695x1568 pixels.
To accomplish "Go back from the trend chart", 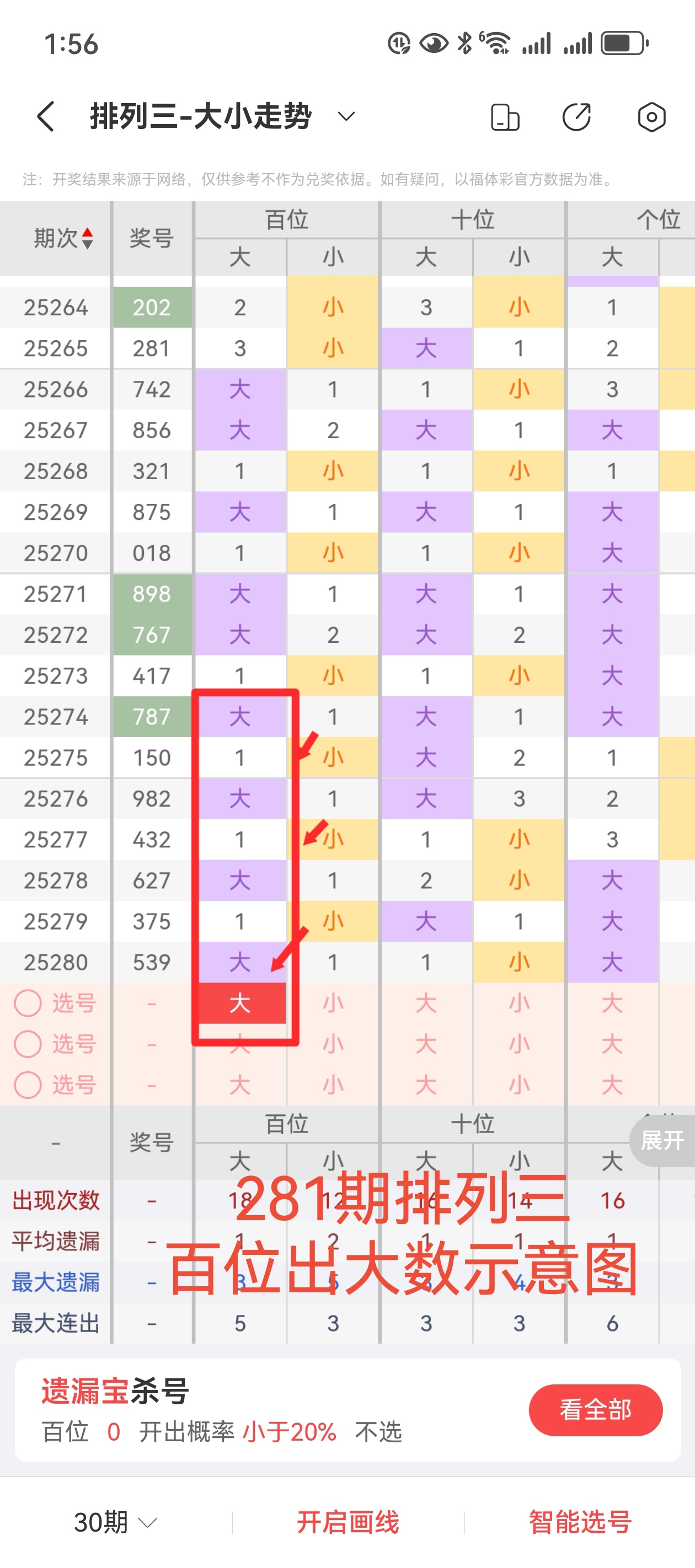I will tap(46, 116).
